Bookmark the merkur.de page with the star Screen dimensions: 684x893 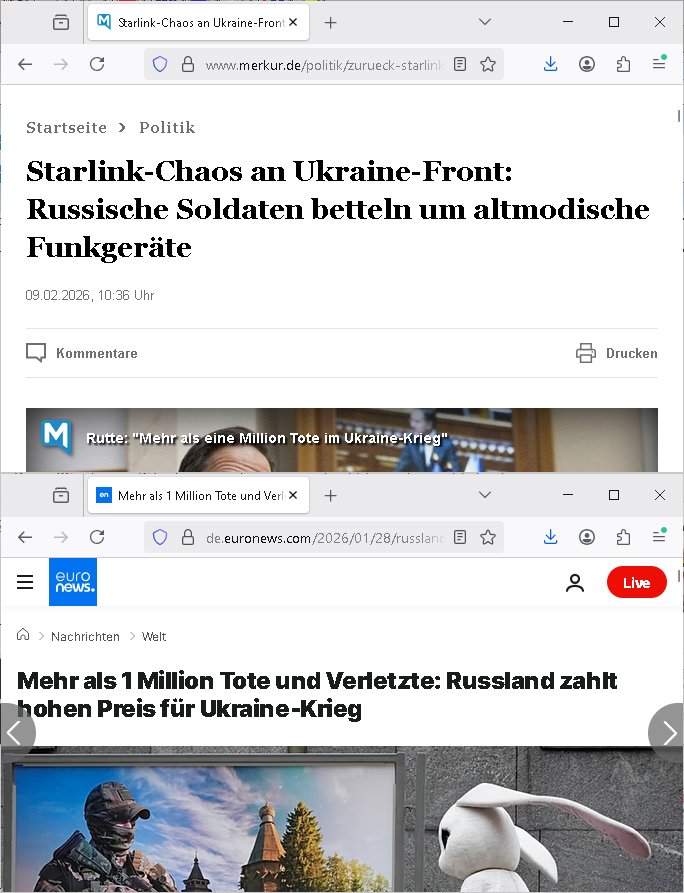pyautogui.click(x=488, y=64)
